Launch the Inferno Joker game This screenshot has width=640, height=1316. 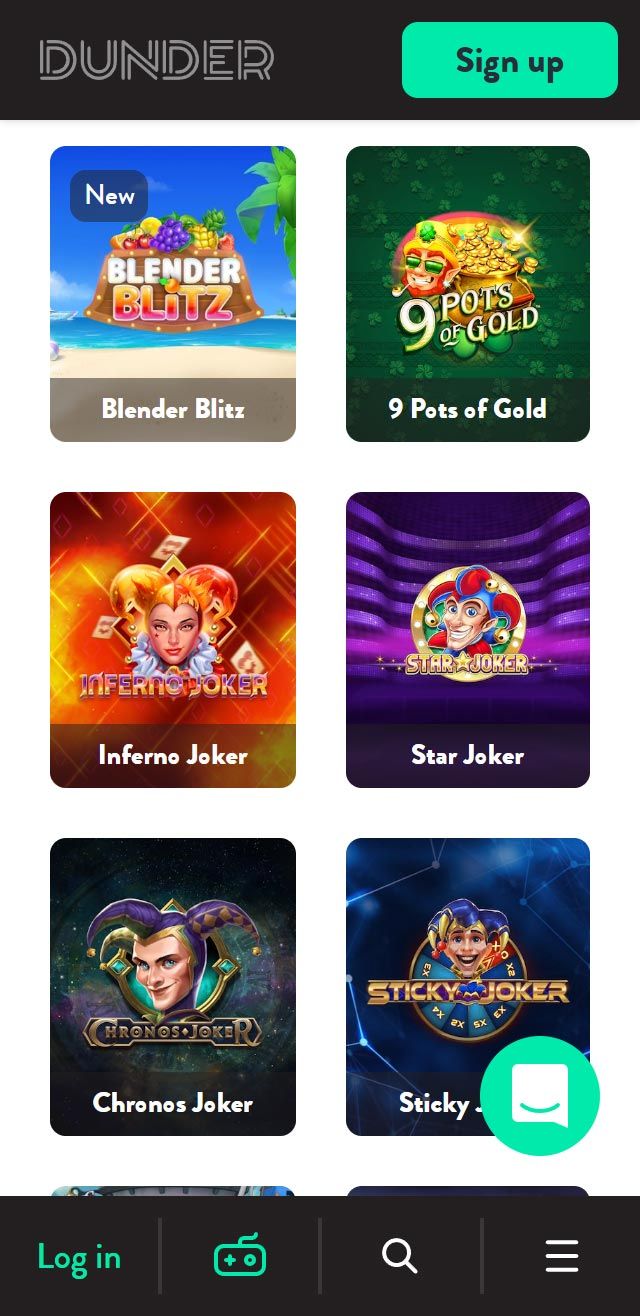173,639
